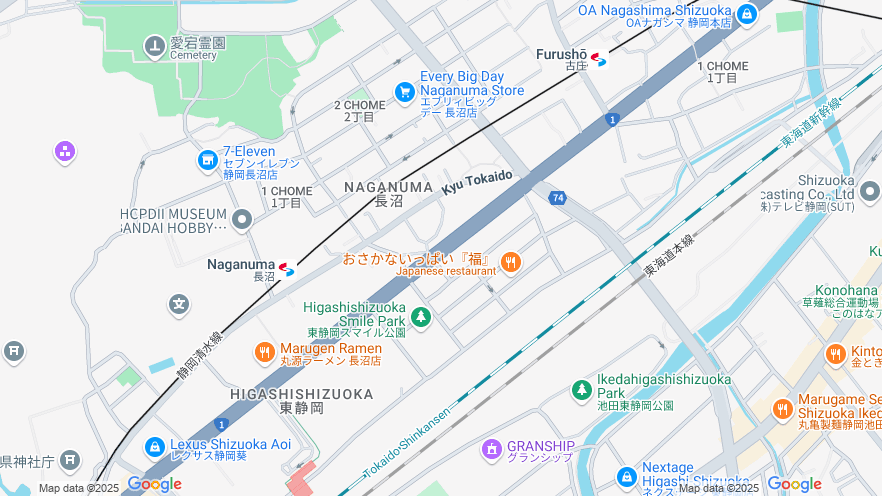Tap the Higashishizuoka Smile Park marker
Viewport: 882px width, 496px height.
point(421,317)
